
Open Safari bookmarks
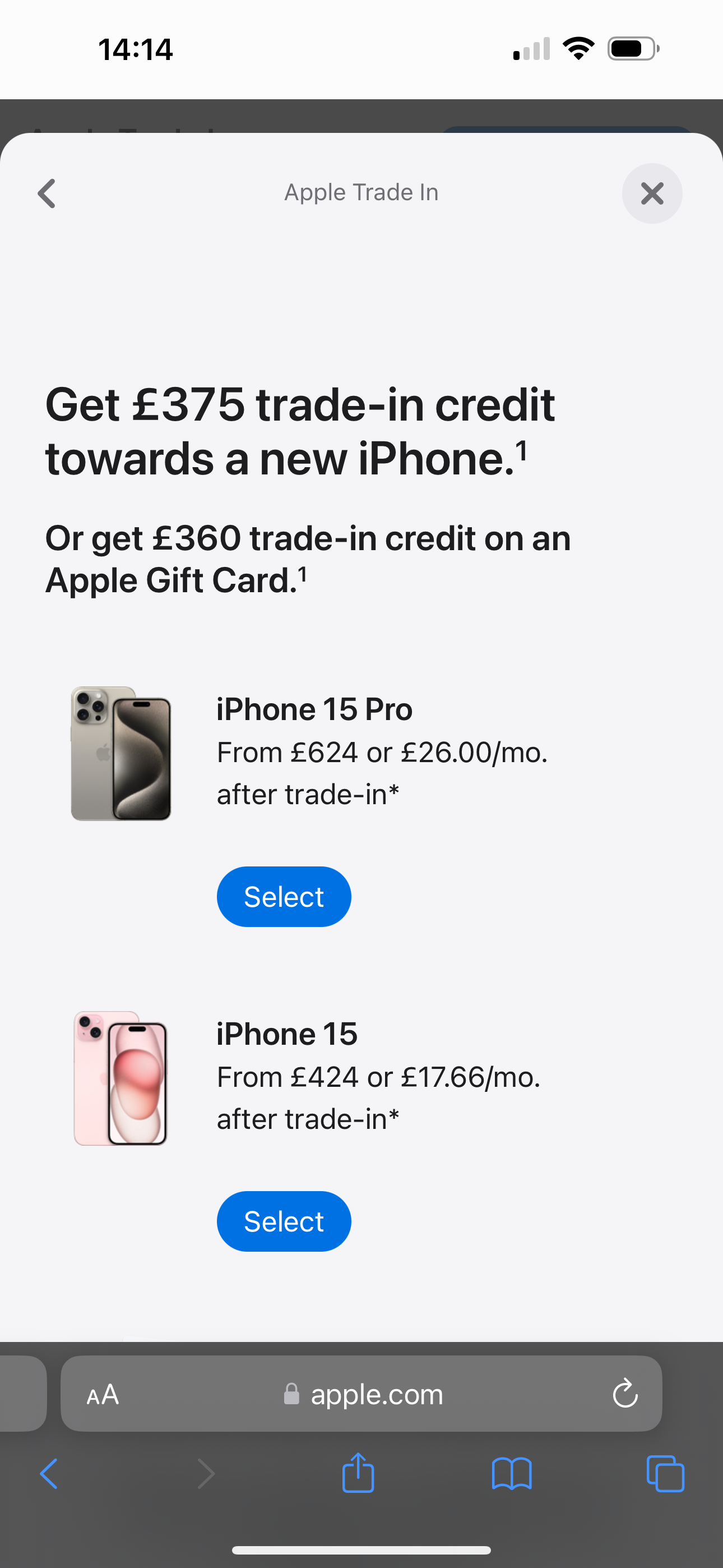pos(511,1474)
